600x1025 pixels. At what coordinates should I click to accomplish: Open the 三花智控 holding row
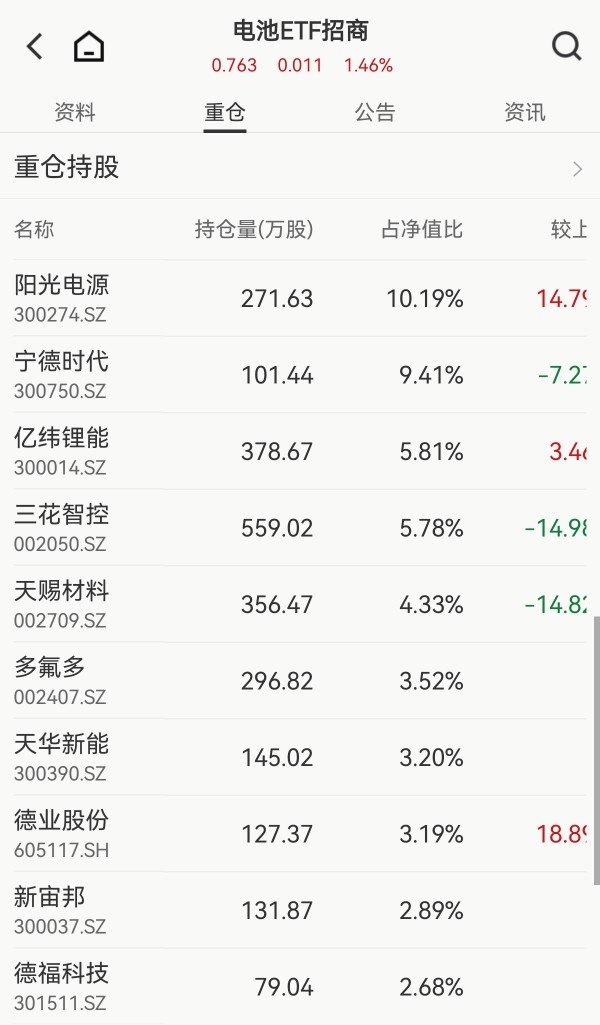coord(300,528)
